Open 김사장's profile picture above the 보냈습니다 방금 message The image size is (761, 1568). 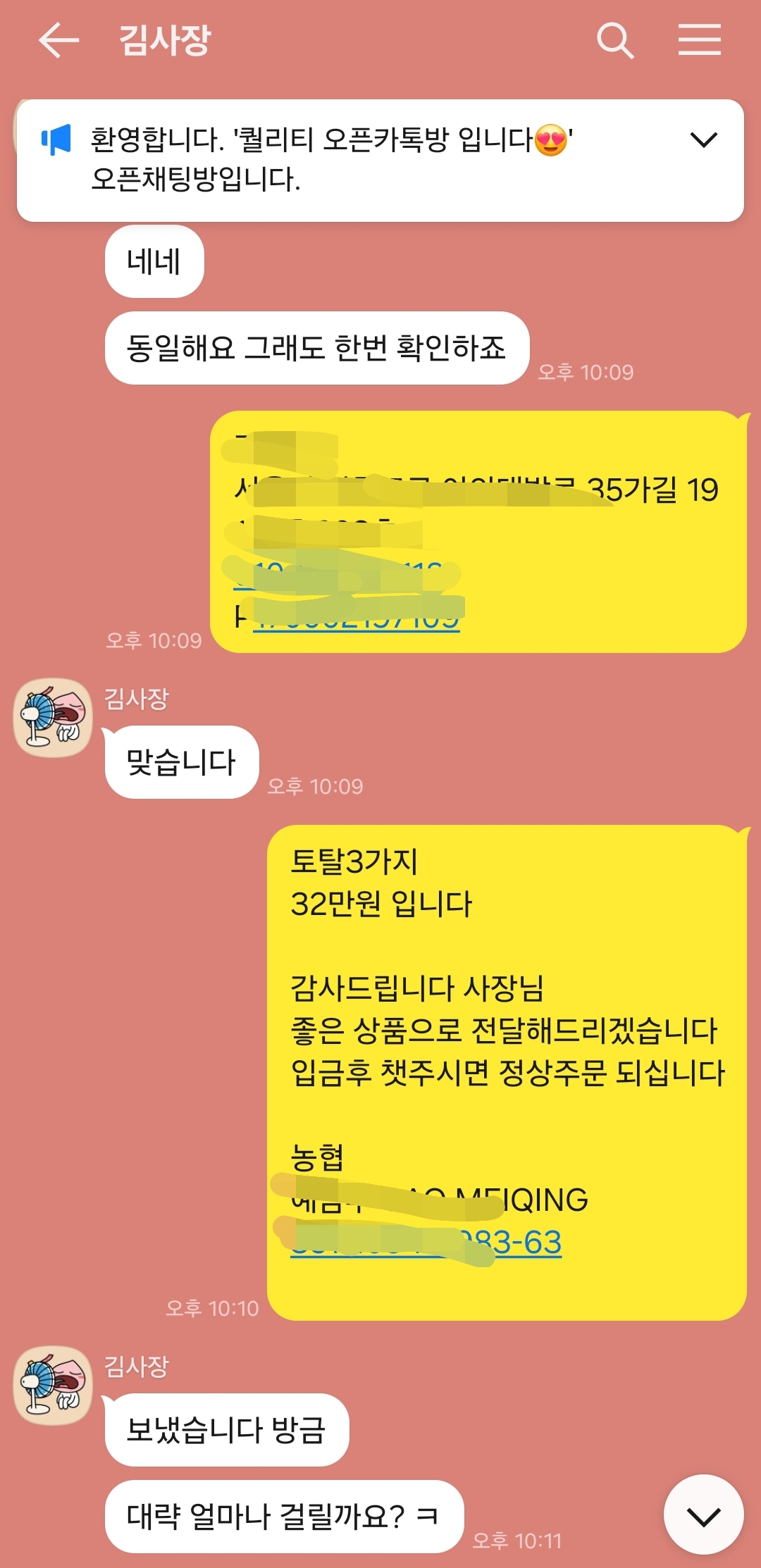click(x=53, y=1386)
